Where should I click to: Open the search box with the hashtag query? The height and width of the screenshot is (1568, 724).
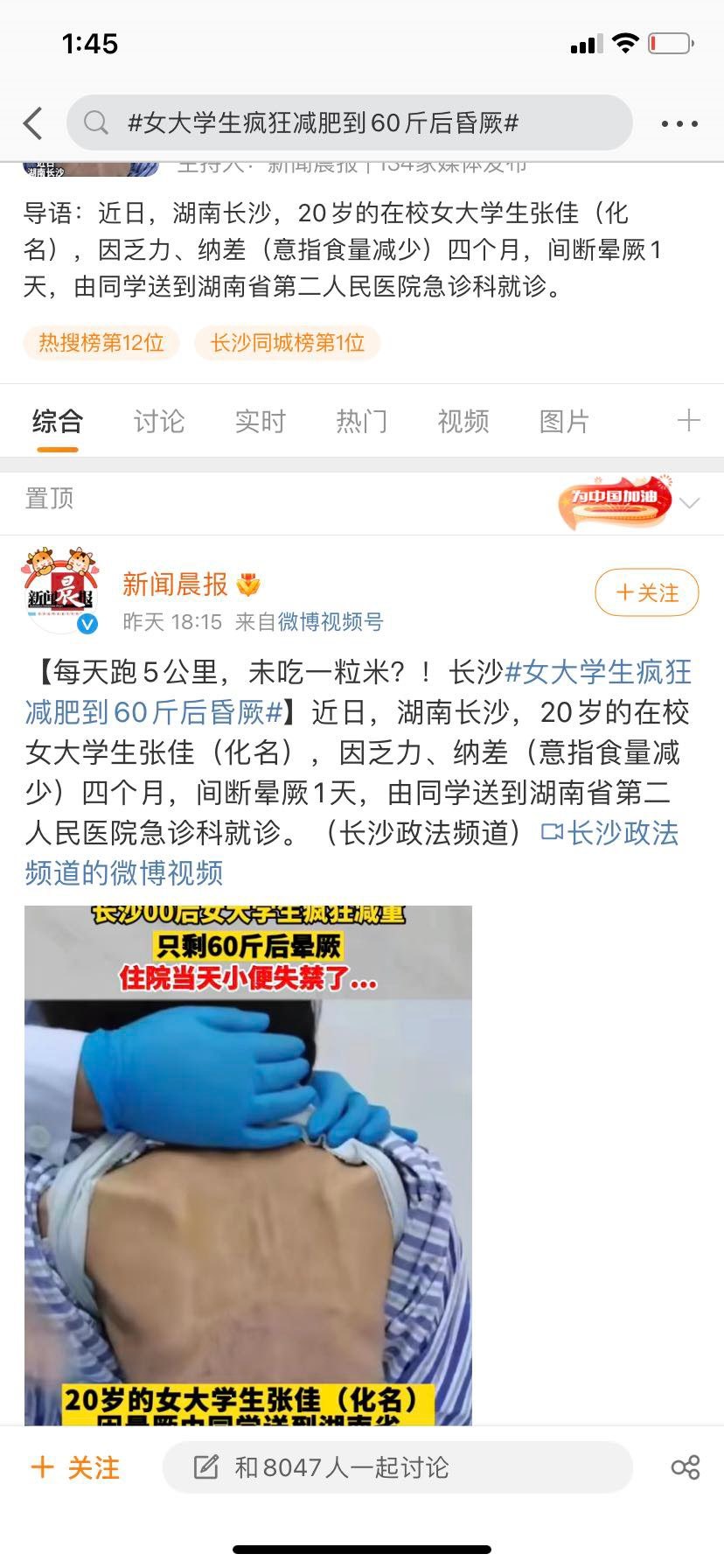[x=350, y=123]
